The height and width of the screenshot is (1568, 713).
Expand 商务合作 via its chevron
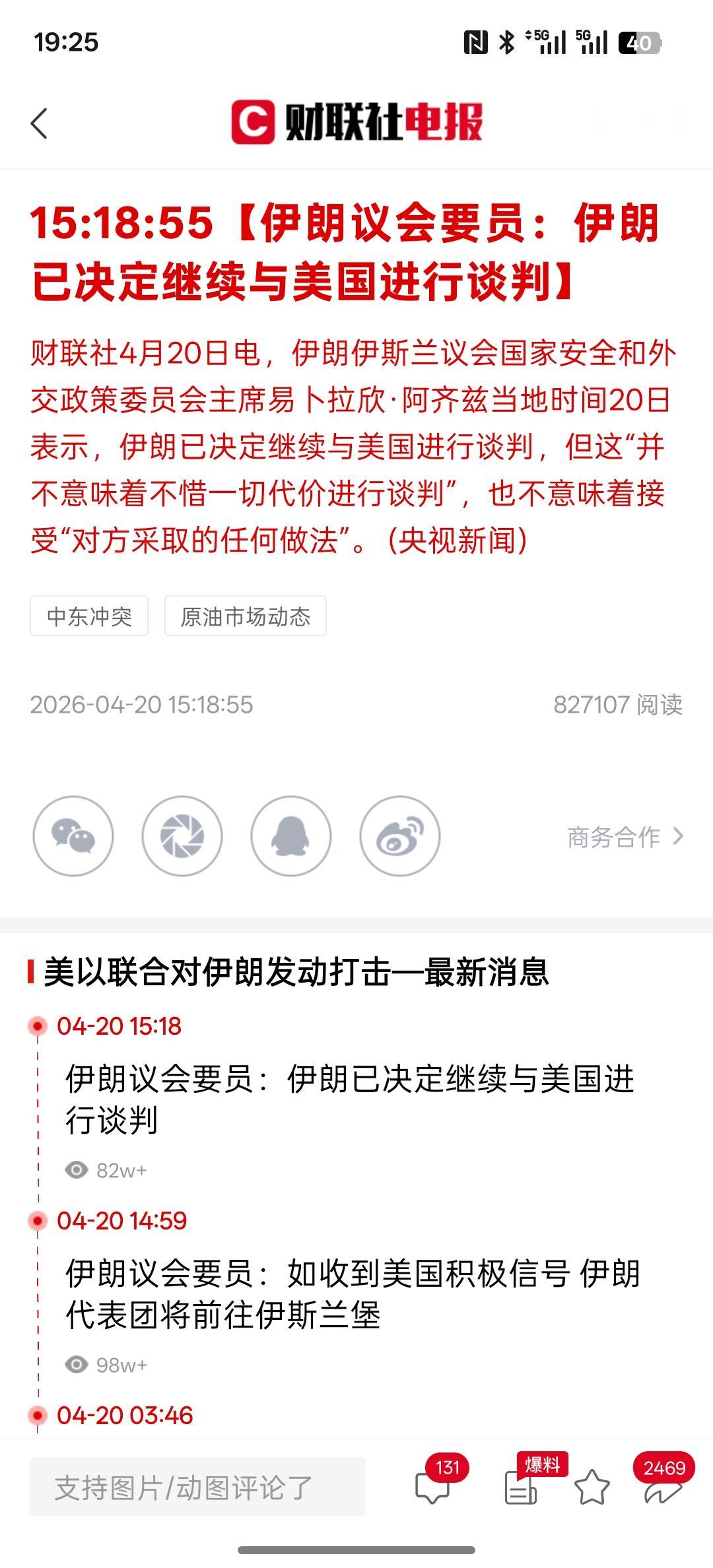679,836
